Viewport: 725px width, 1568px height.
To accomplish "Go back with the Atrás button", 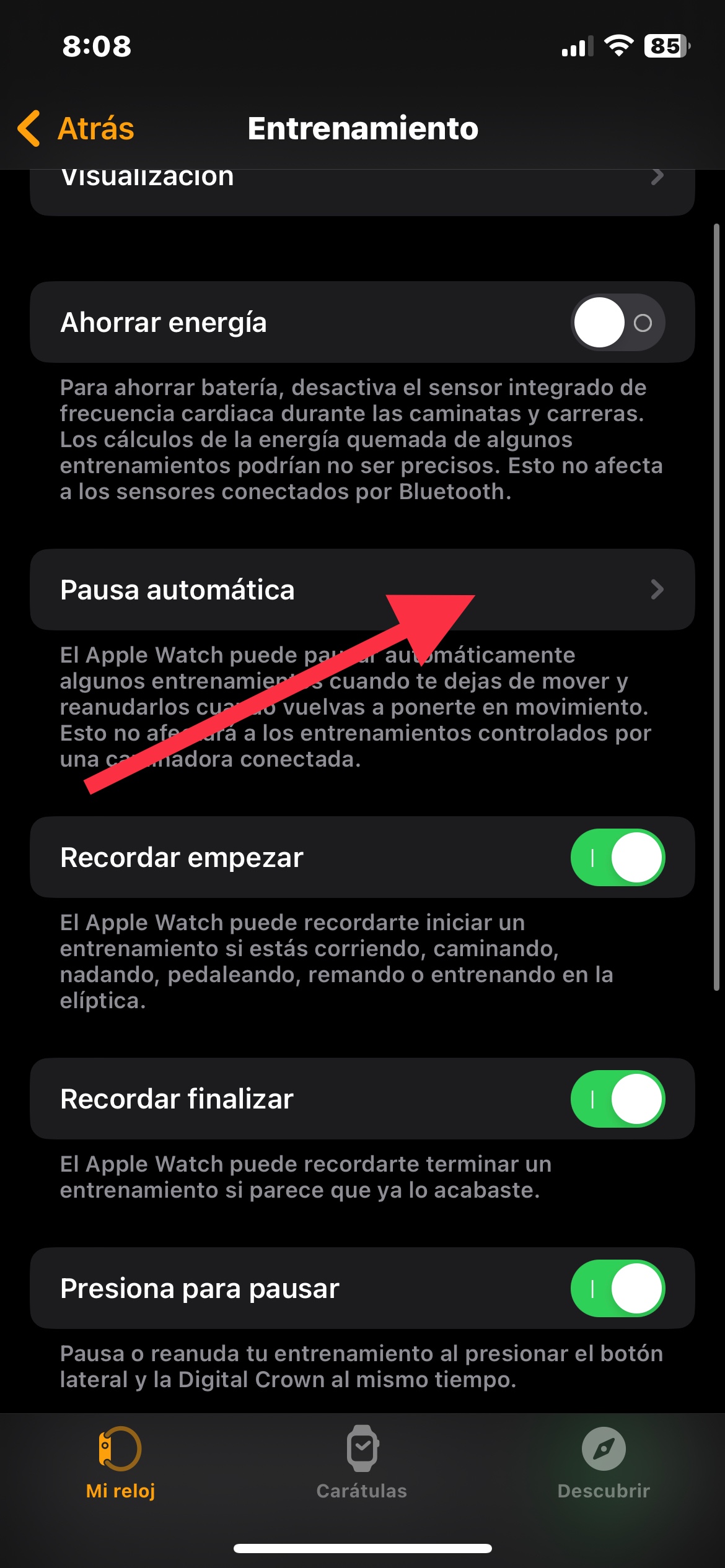I will [x=77, y=129].
